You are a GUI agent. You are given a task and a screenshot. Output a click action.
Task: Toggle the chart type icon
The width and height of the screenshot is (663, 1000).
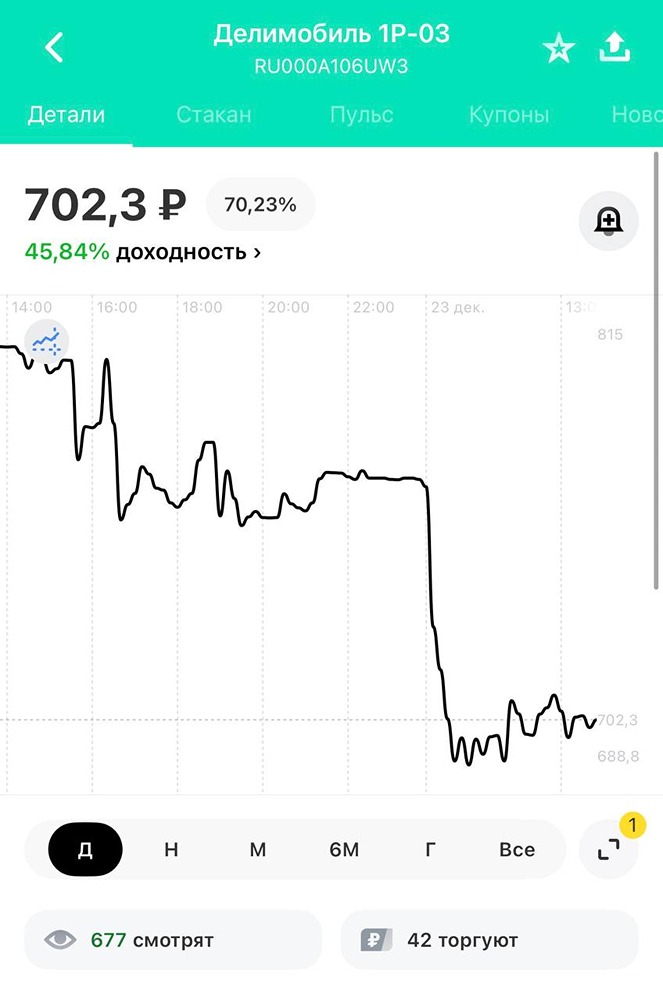[x=45, y=342]
